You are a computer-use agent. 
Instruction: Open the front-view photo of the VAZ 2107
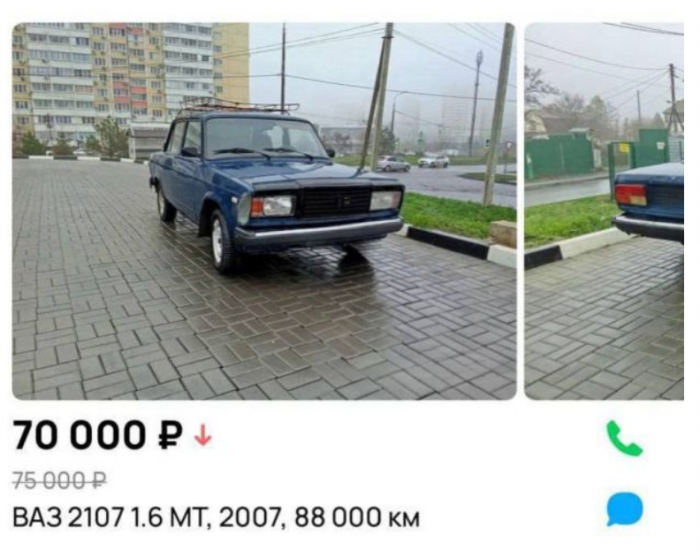pyautogui.click(x=264, y=211)
